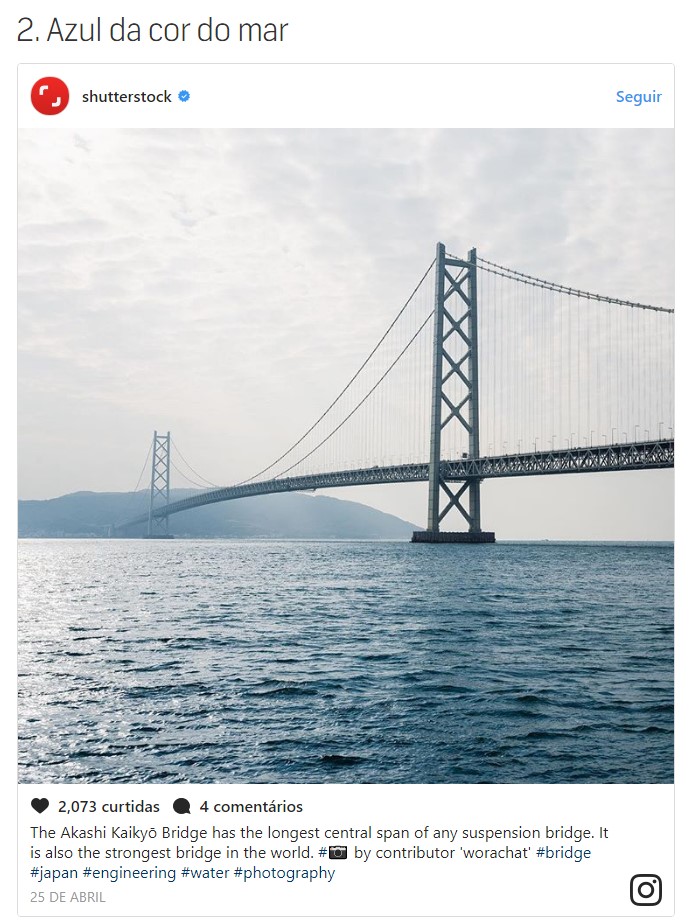This screenshot has width=689, height=924.
Task: Open the shutterstock profile avatar
Action: pos(50,96)
